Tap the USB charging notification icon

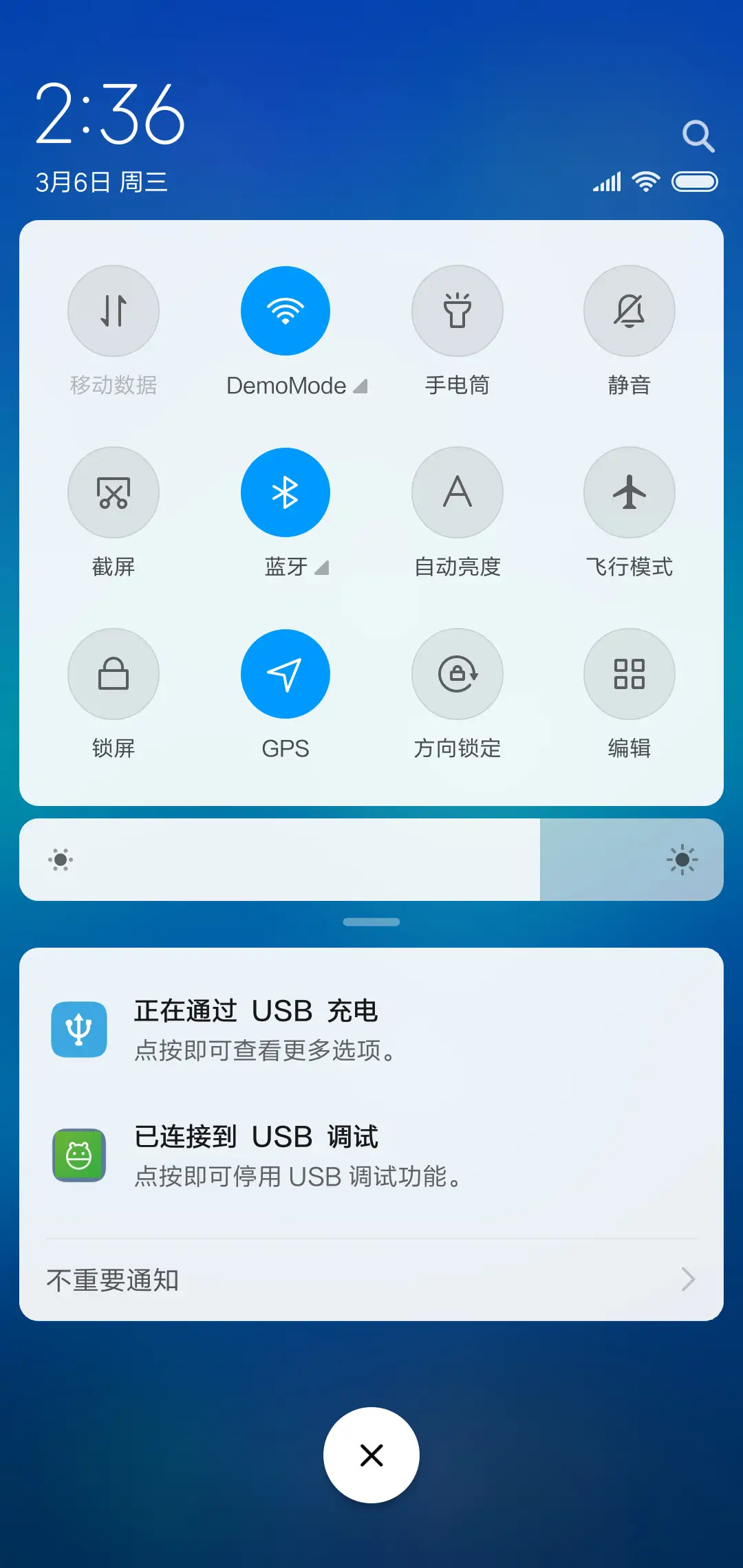[x=79, y=1030]
